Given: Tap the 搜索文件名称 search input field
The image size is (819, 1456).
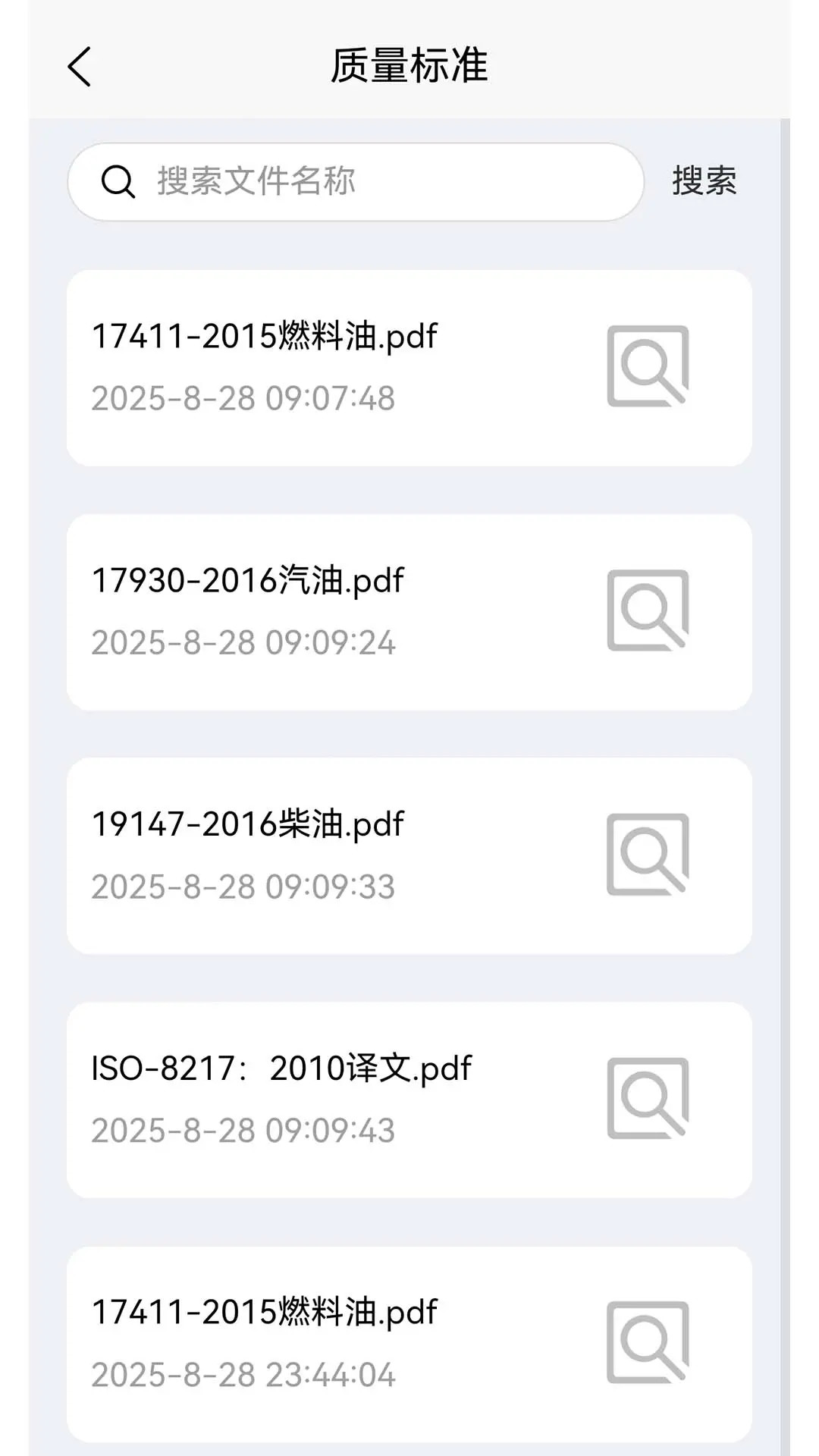Looking at the screenshot, I should (x=355, y=180).
